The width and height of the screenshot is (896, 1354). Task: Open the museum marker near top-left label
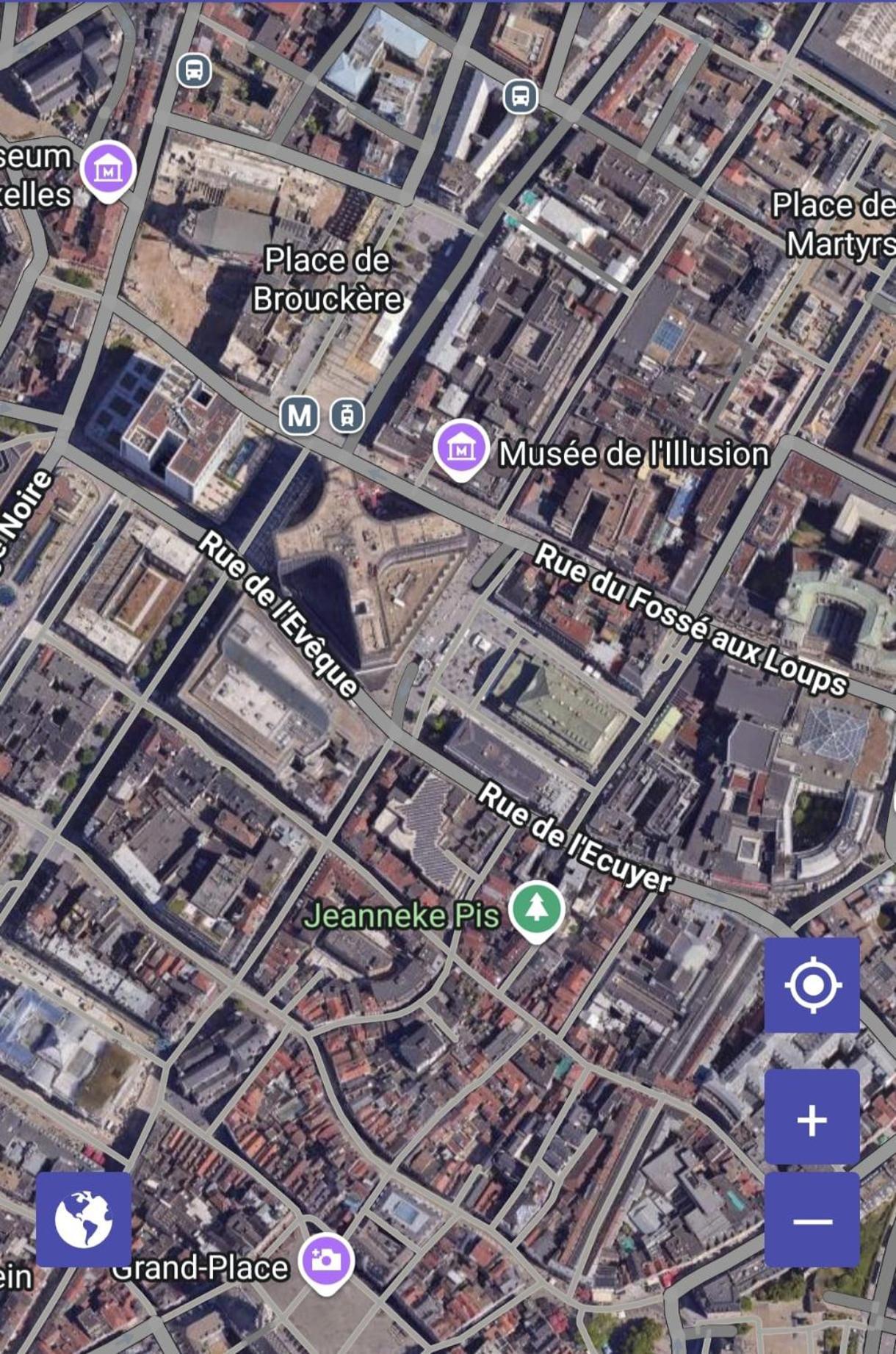(108, 169)
